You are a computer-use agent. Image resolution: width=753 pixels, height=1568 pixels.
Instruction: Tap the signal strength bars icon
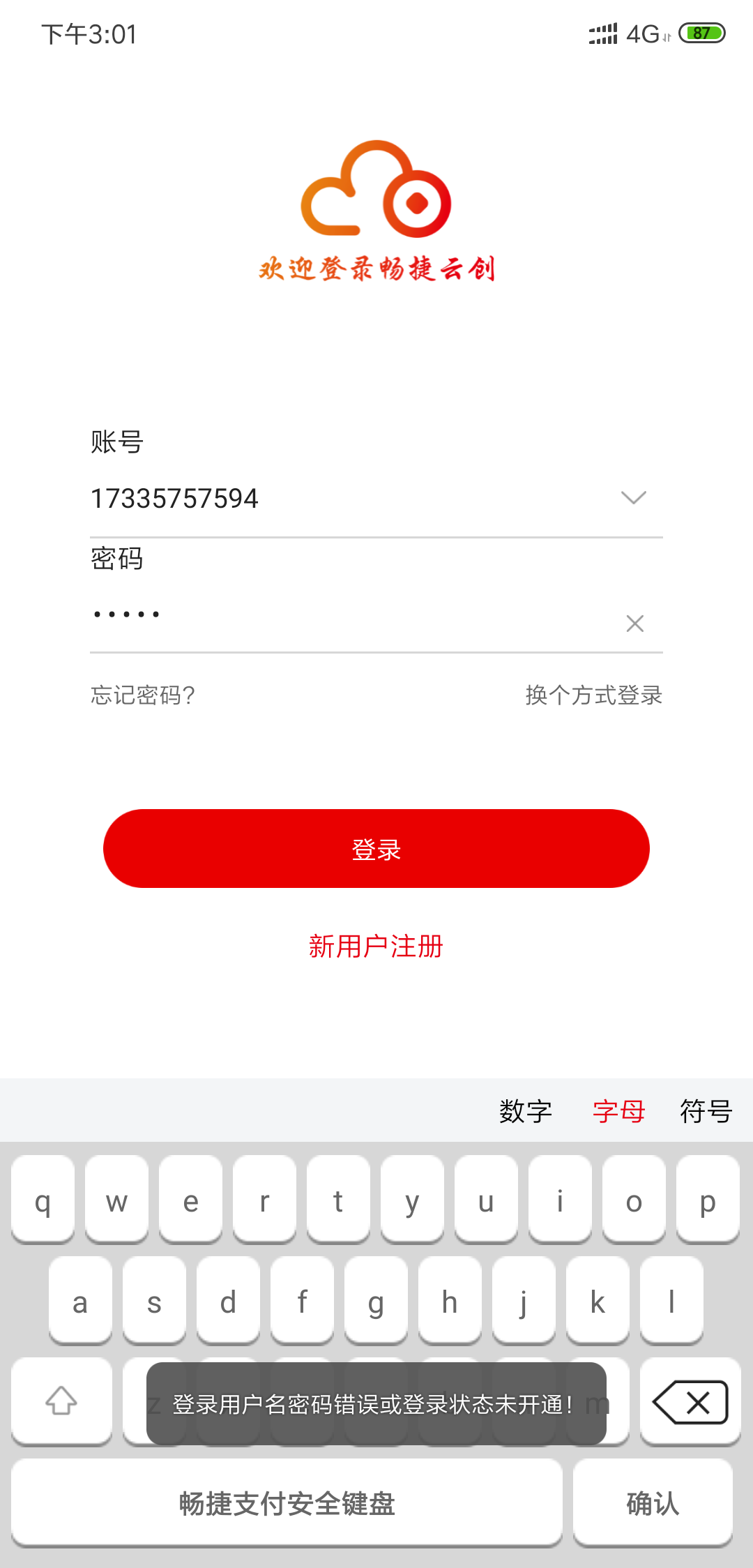click(601, 32)
